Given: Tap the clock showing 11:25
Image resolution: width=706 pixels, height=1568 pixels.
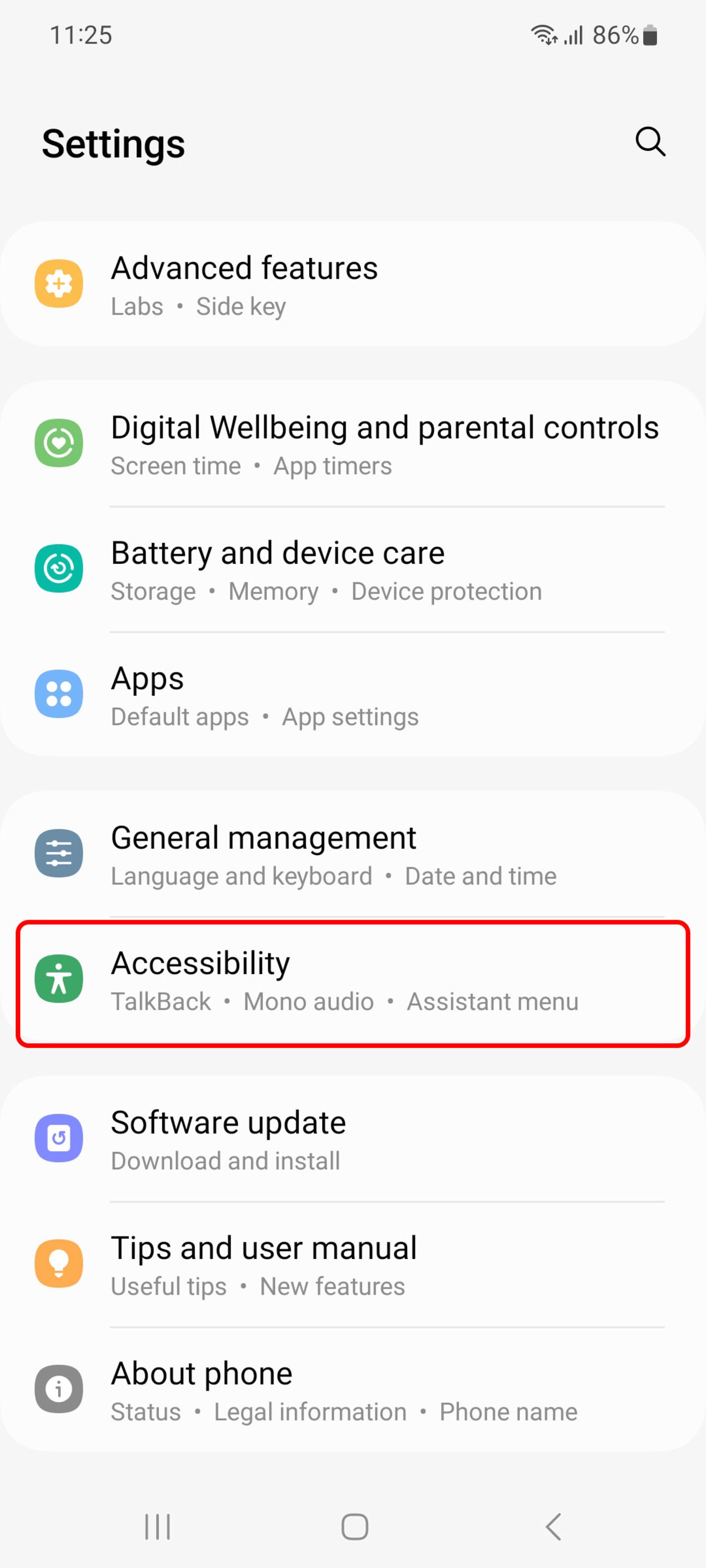Looking at the screenshot, I should pos(81,35).
